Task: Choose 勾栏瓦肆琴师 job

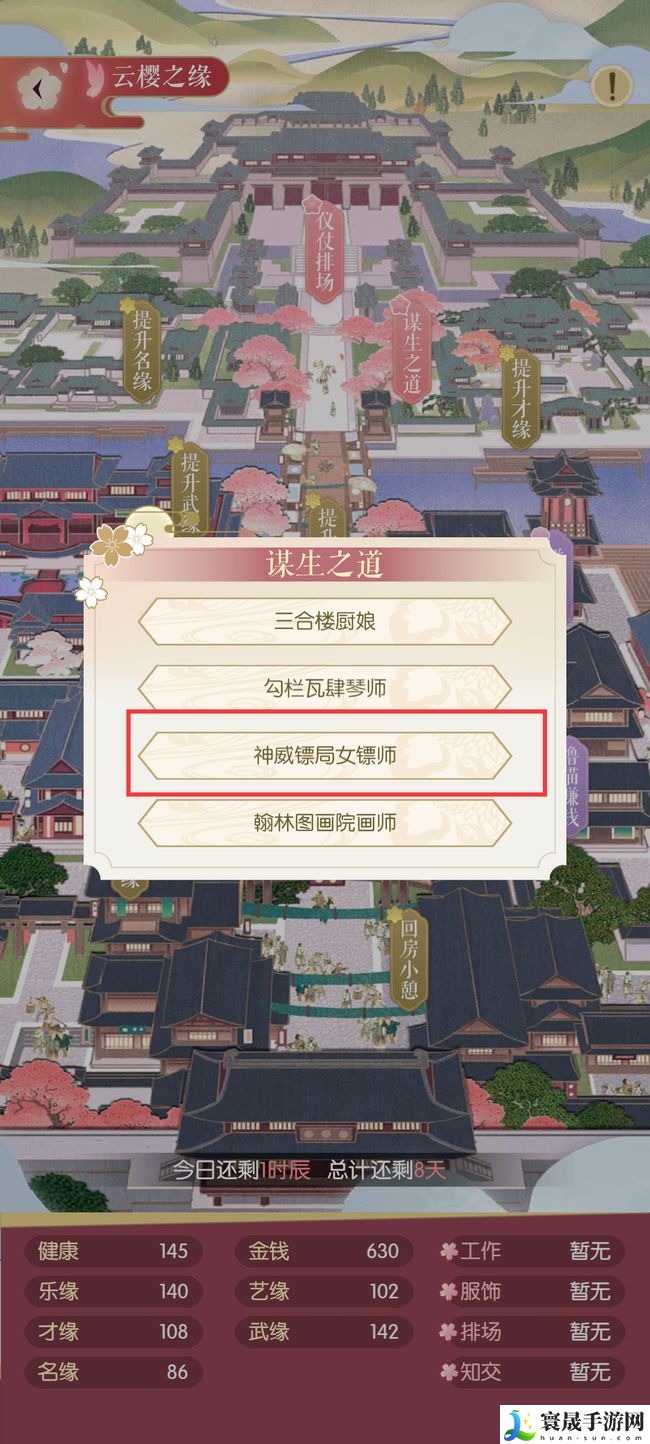Action: point(324,688)
